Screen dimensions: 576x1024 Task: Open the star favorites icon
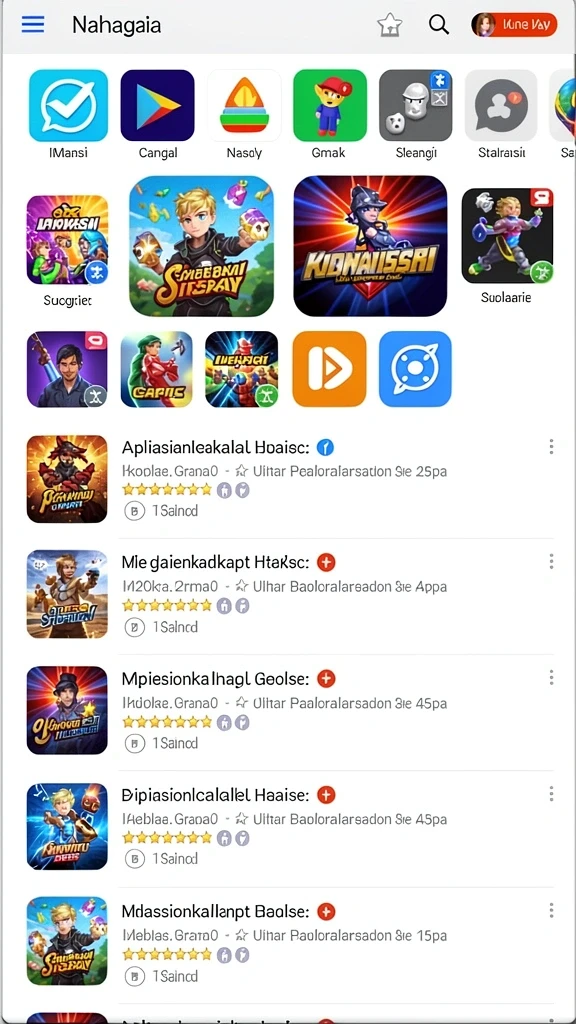coord(390,25)
